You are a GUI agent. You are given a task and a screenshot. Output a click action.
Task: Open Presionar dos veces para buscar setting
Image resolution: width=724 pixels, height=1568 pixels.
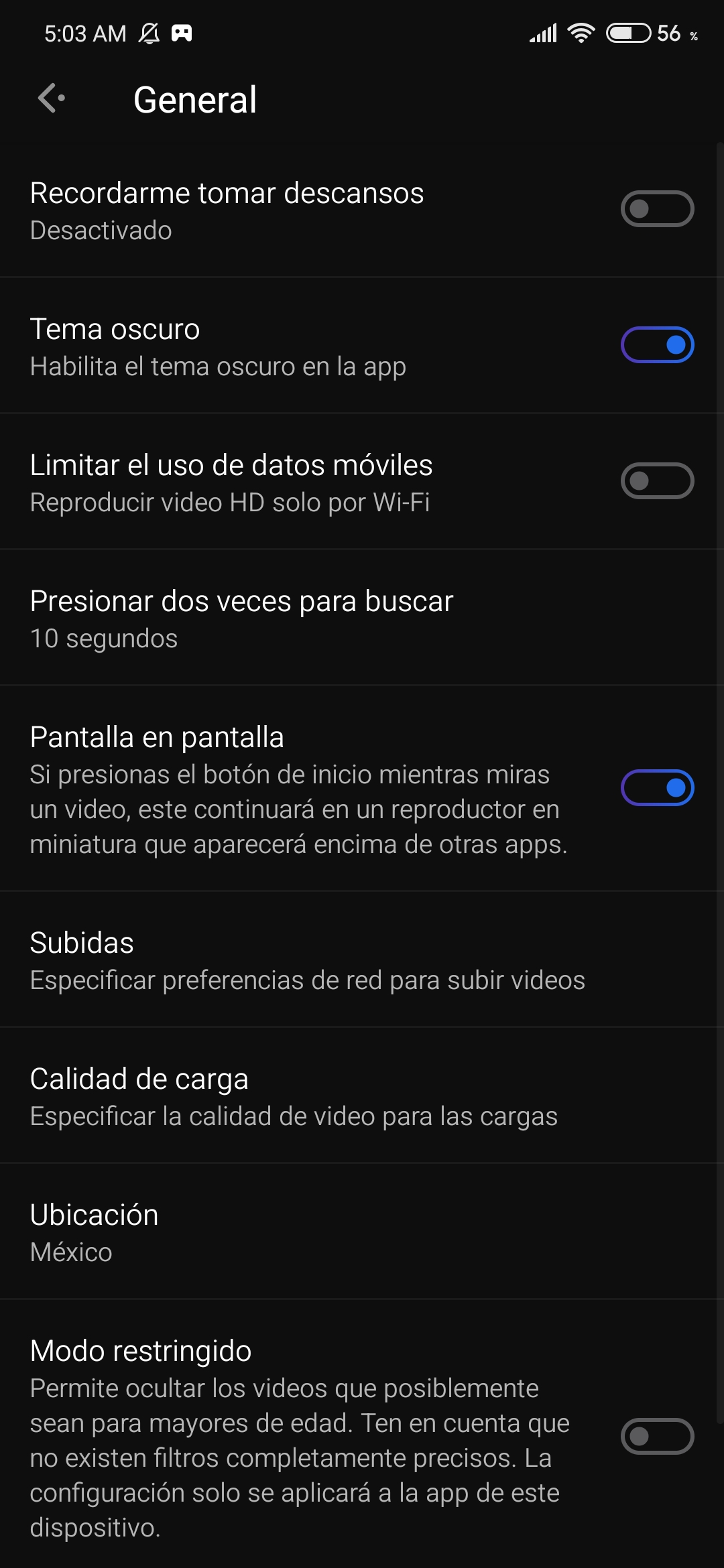click(x=362, y=618)
